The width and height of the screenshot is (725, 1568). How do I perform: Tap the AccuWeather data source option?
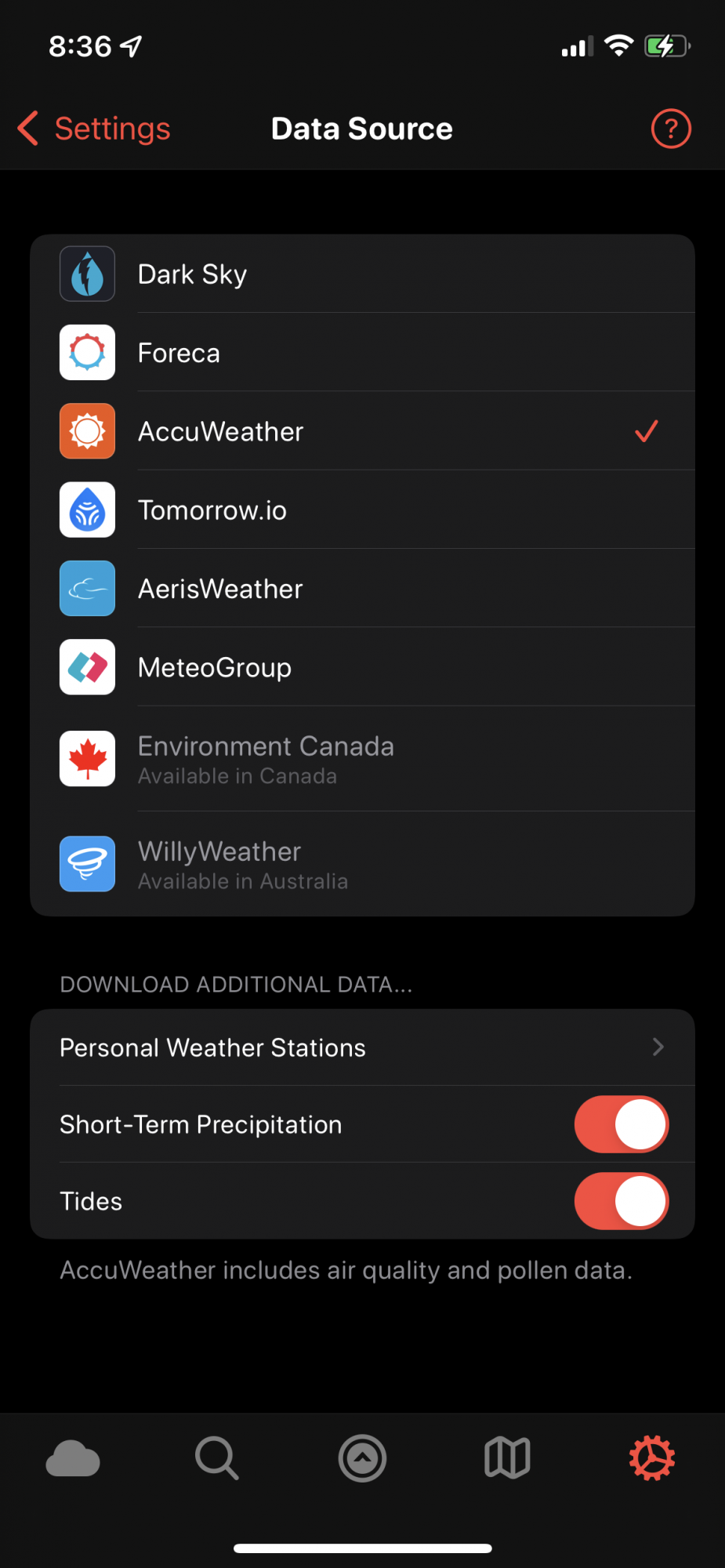(361, 431)
